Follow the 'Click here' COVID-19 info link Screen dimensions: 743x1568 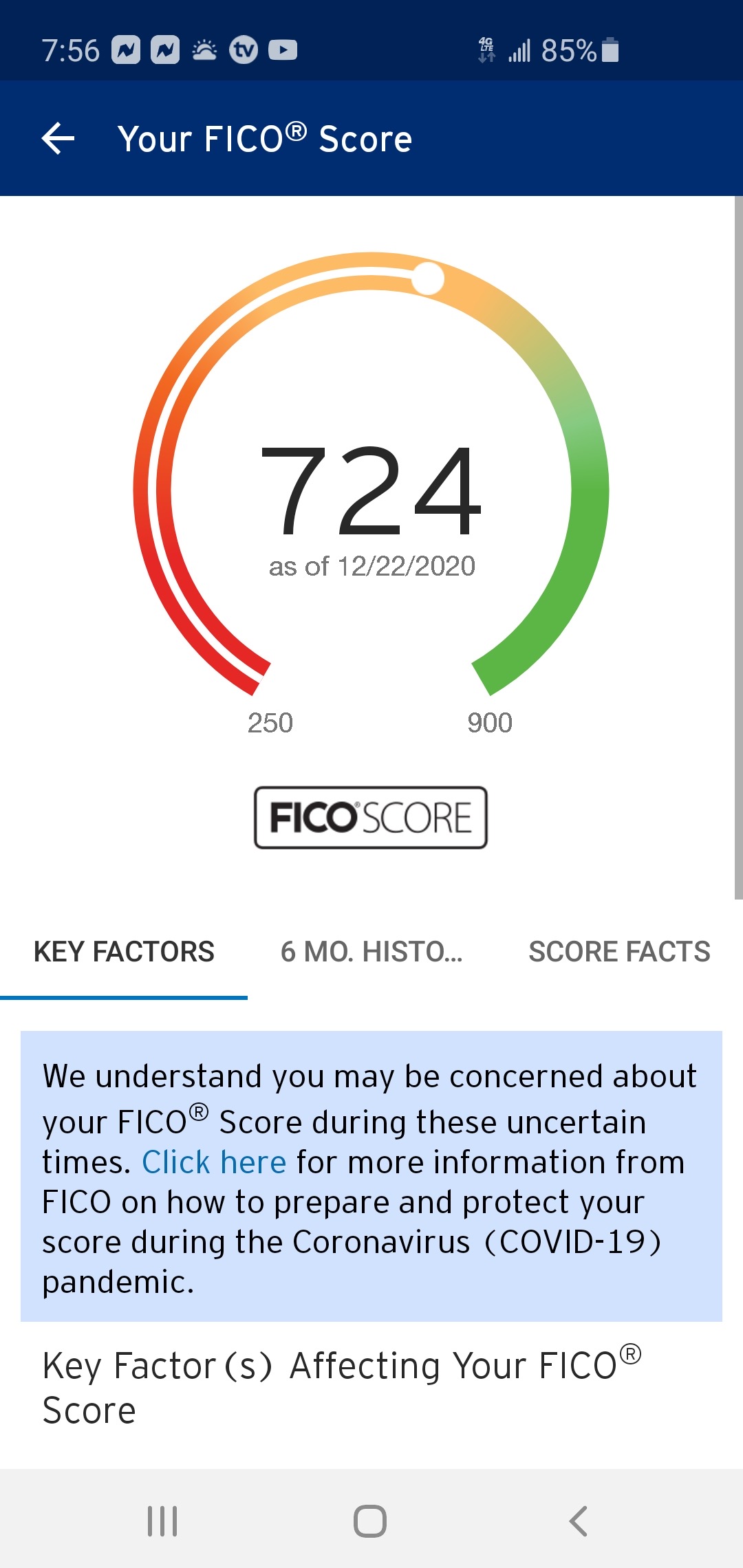pyautogui.click(x=214, y=1163)
